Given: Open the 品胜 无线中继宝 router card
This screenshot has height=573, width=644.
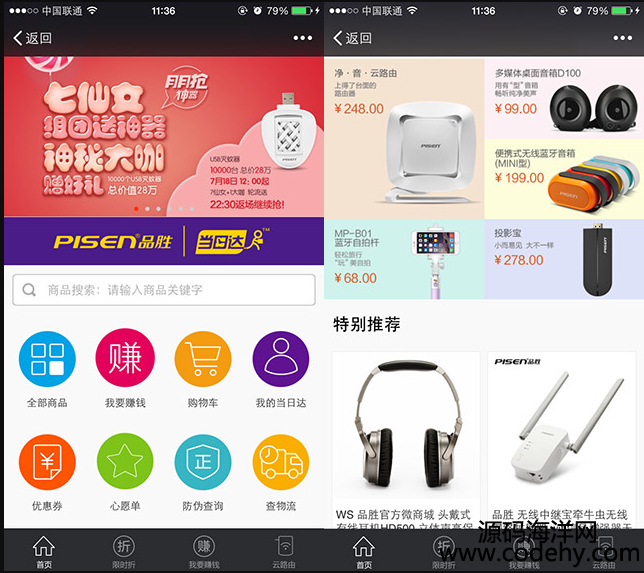Looking at the screenshot, I should pyautogui.click(x=560, y=438).
